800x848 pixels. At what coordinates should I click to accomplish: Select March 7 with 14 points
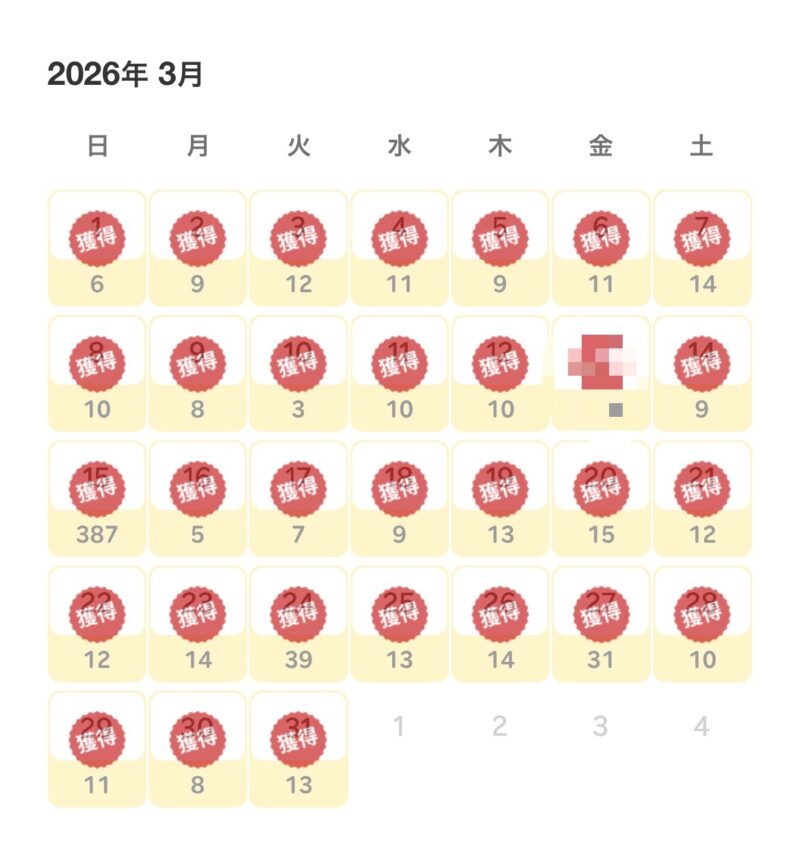pyautogui.click(x=701, y=248)
